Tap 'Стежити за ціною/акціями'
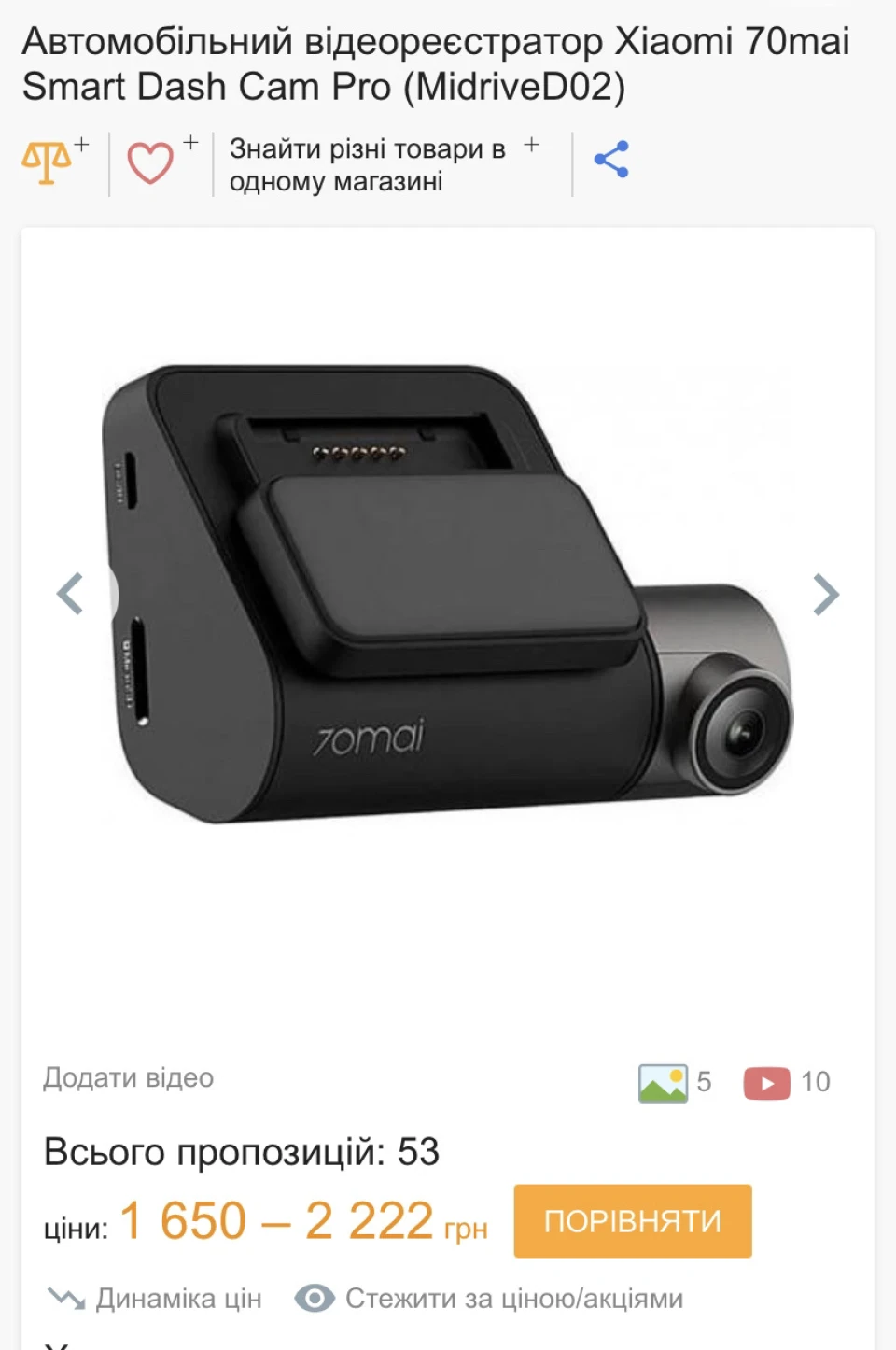This screenshot has height=1350, width=896. pos(489,1298)
